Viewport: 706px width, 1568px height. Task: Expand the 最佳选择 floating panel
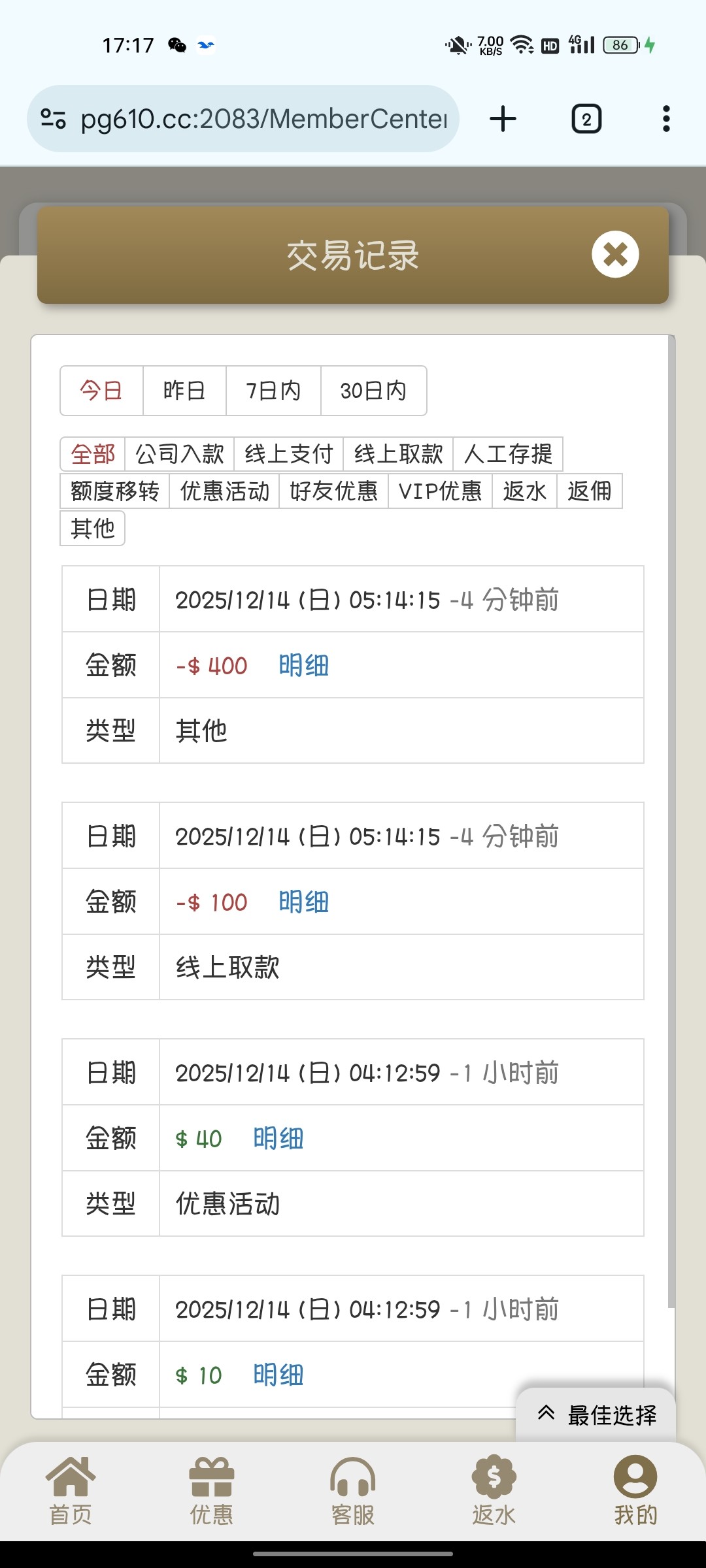pyautogui.click(x=596, y=1415)
